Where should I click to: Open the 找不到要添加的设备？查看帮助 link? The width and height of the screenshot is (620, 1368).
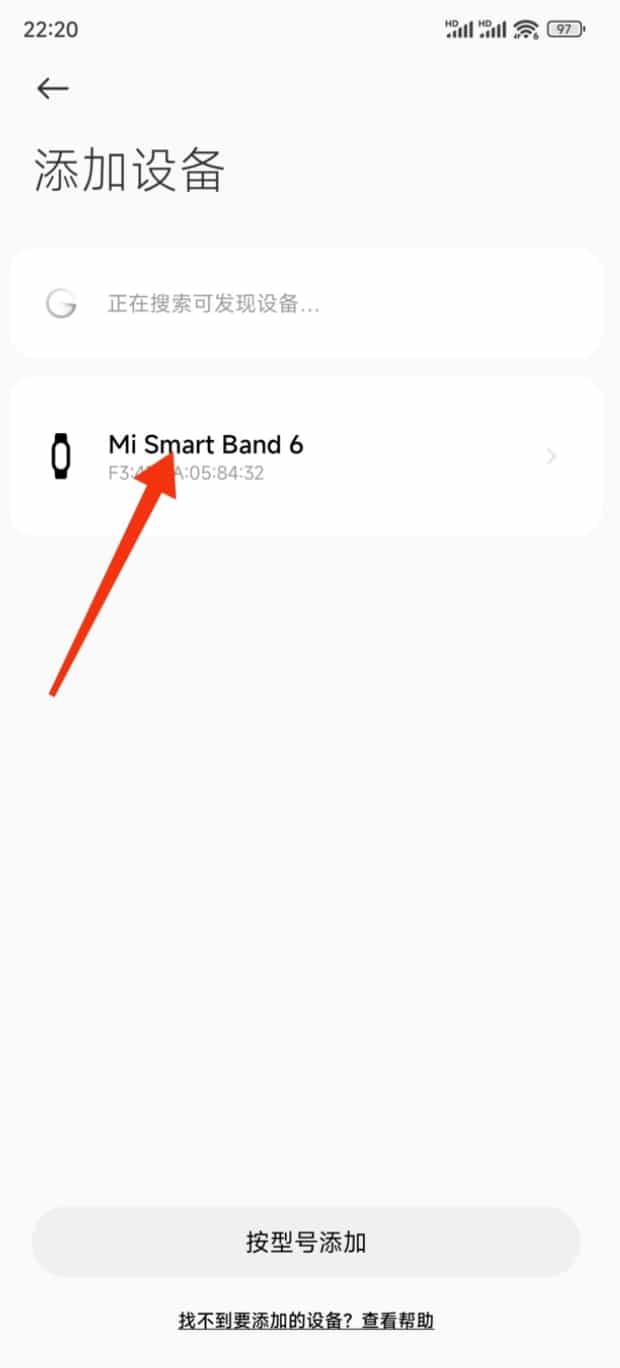pos(306,1321)
